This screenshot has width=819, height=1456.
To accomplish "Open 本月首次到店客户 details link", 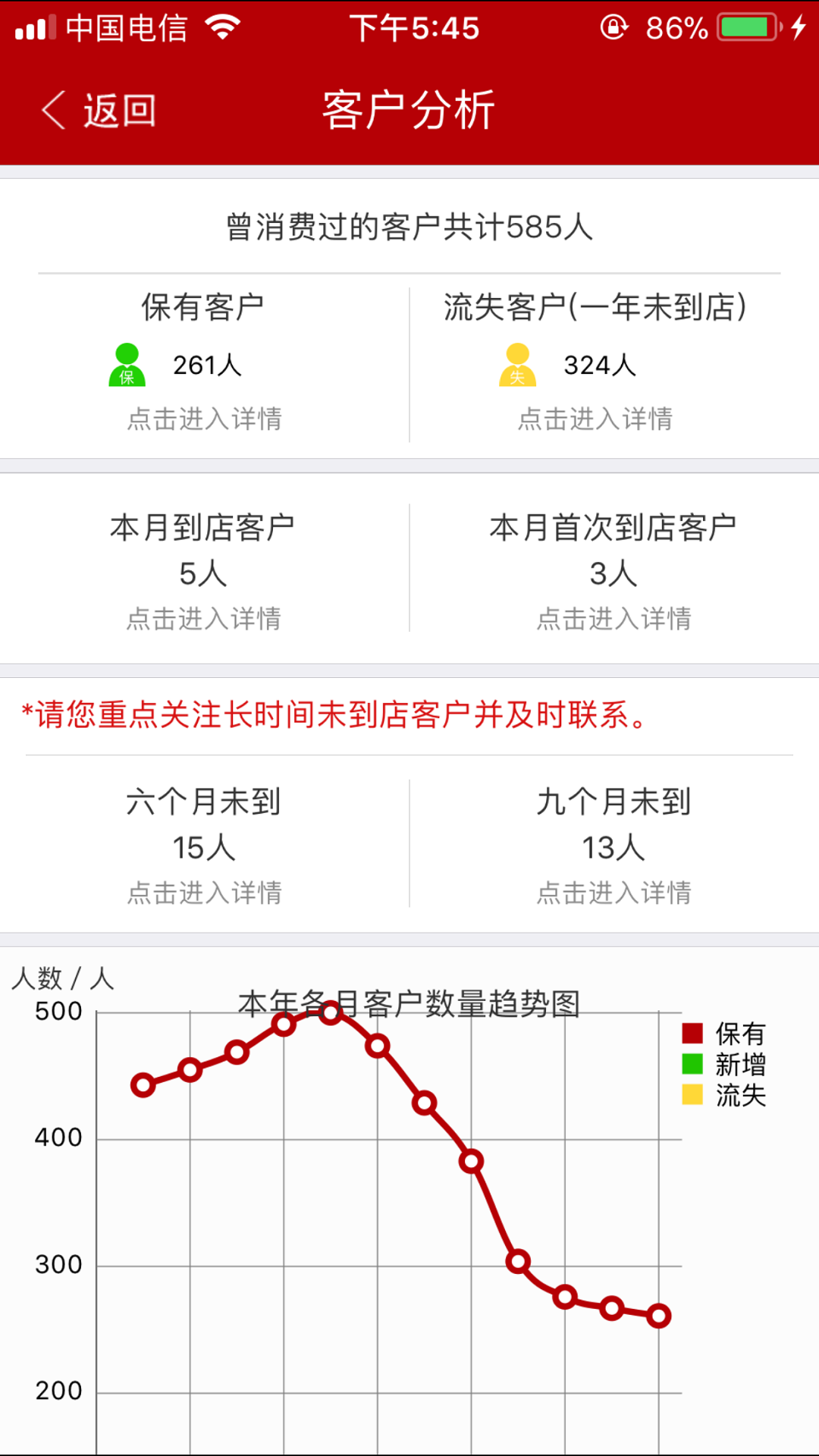I will point(615,620).
